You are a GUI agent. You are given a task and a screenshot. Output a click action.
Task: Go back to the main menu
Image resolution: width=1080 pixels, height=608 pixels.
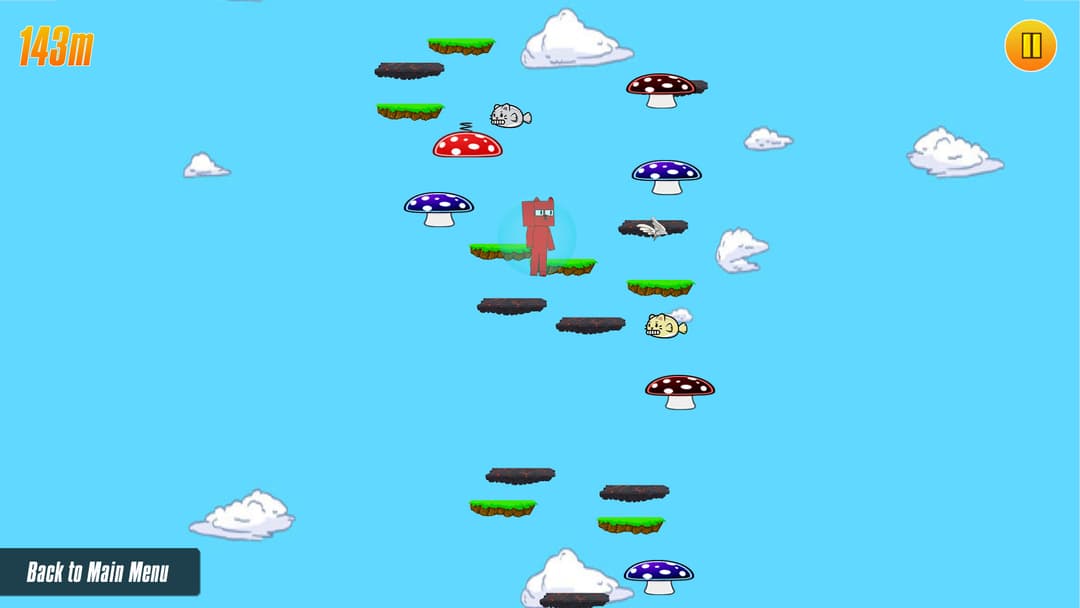(98, 572)
